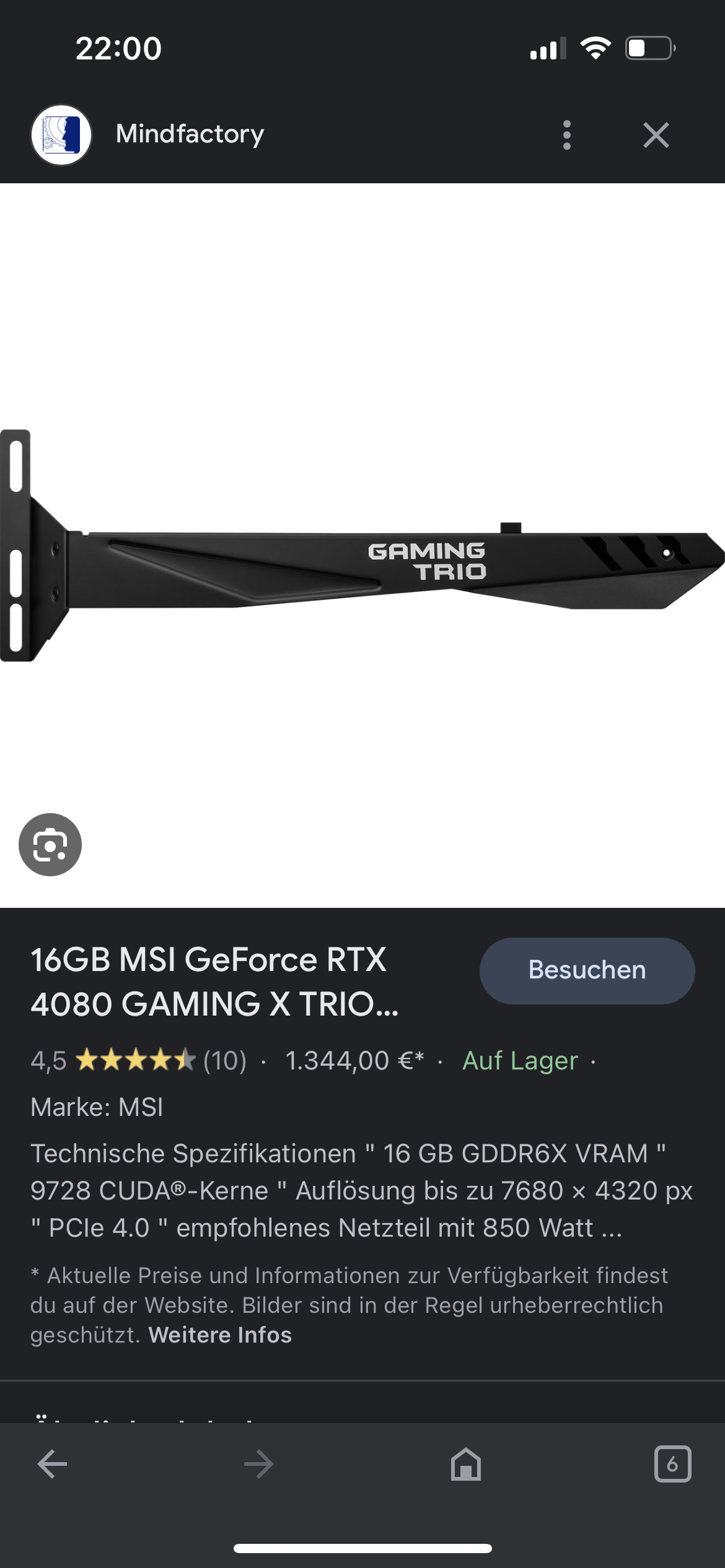Go to the browser home page

pos(465,1464)
